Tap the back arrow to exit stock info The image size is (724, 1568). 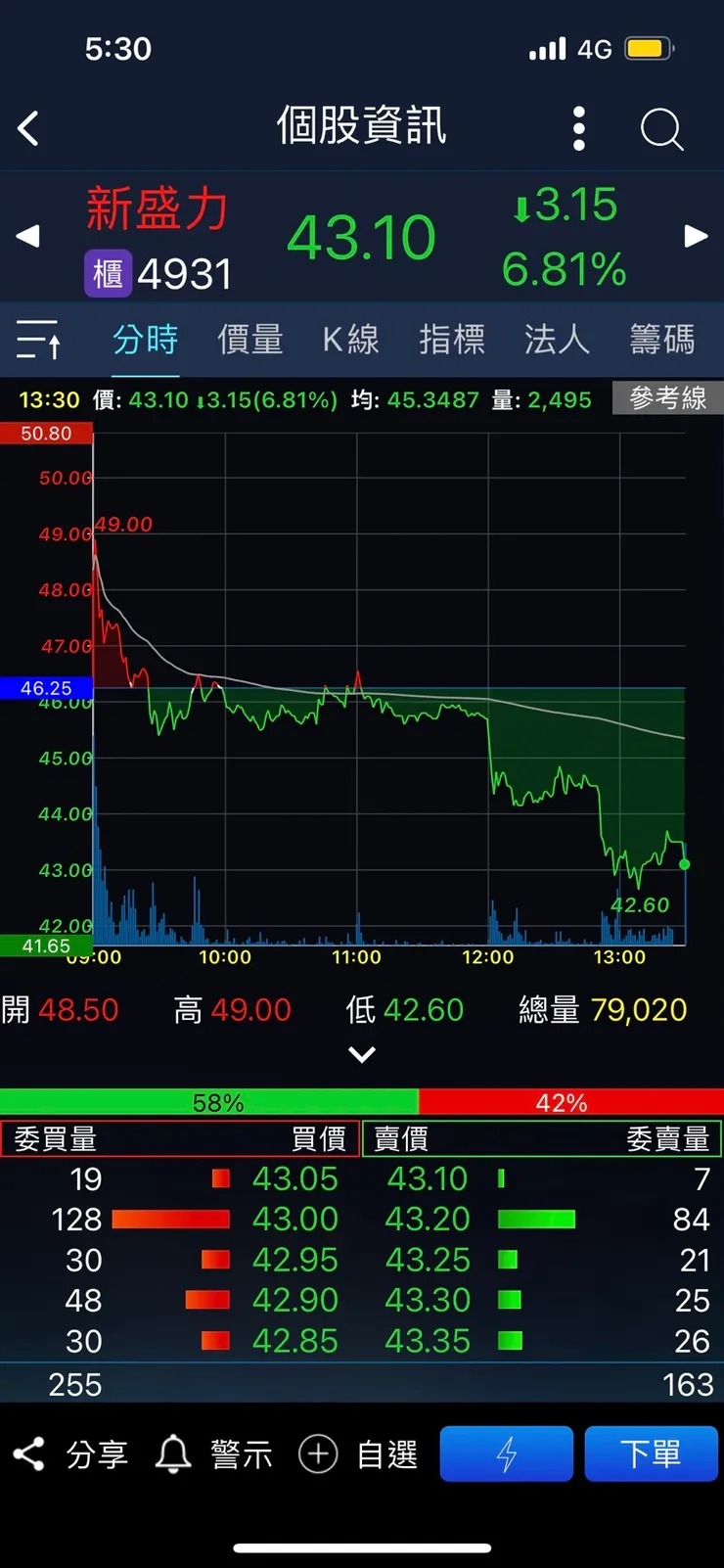[x=28, y=128]
